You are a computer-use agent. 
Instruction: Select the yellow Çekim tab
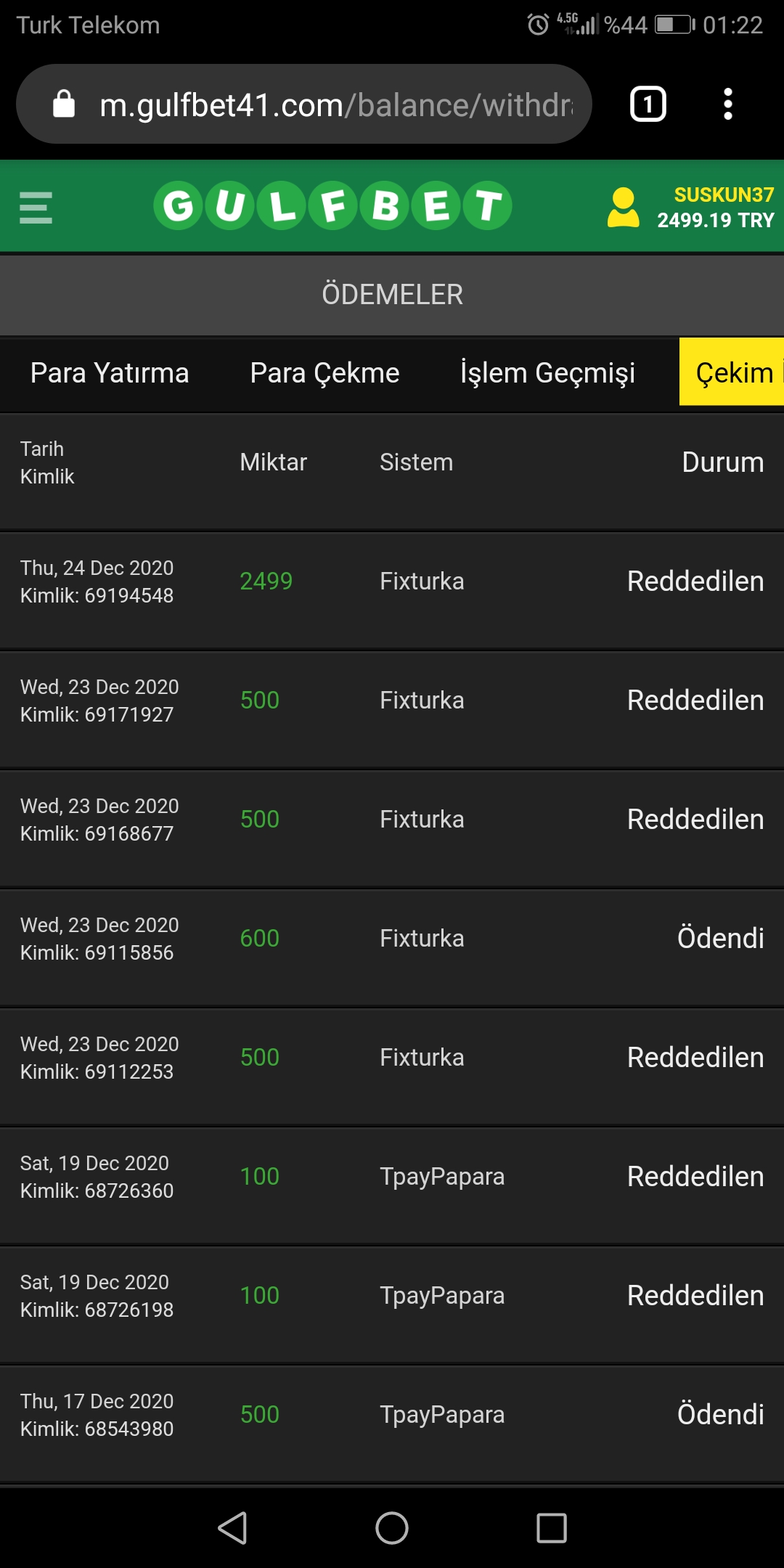pos(732,372)
